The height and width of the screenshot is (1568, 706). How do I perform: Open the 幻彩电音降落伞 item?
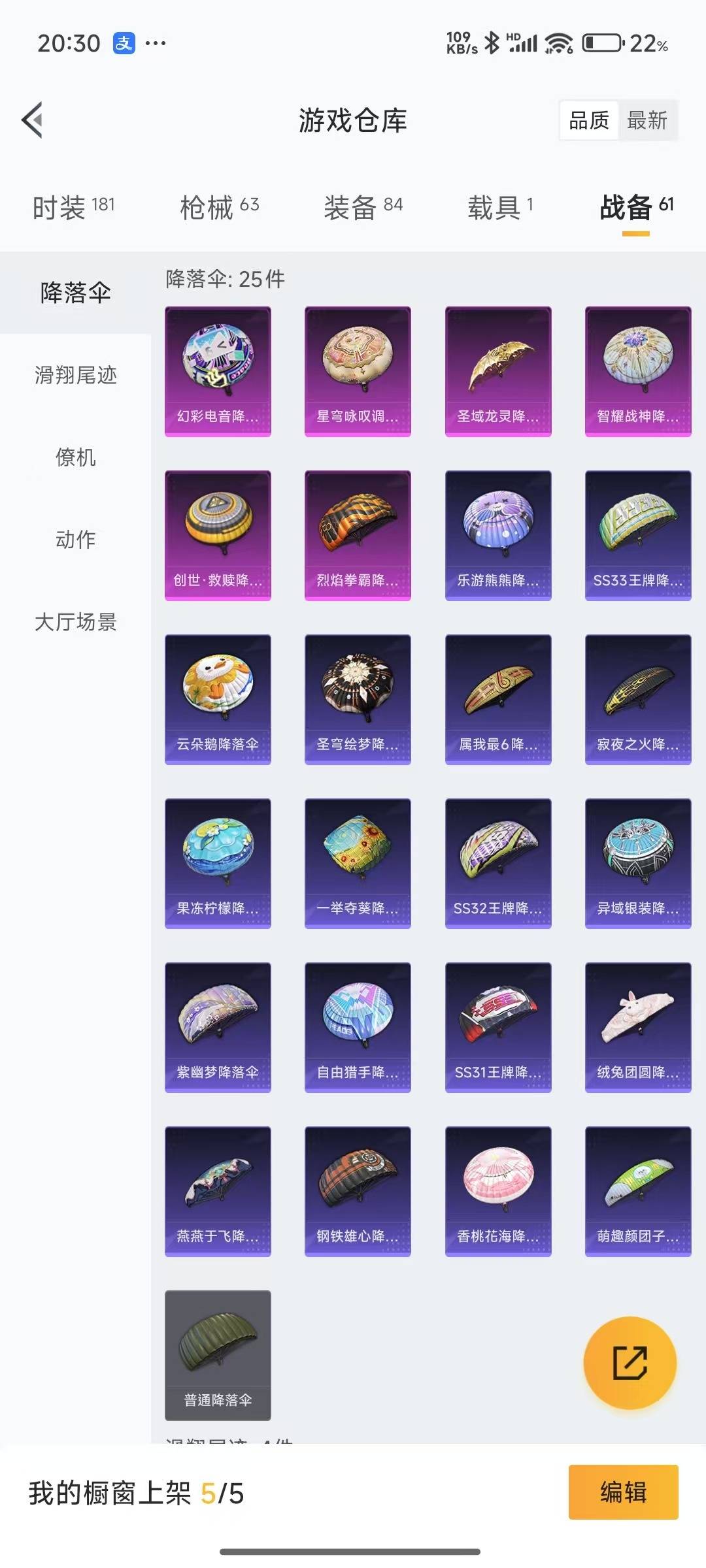coord(218,371)
